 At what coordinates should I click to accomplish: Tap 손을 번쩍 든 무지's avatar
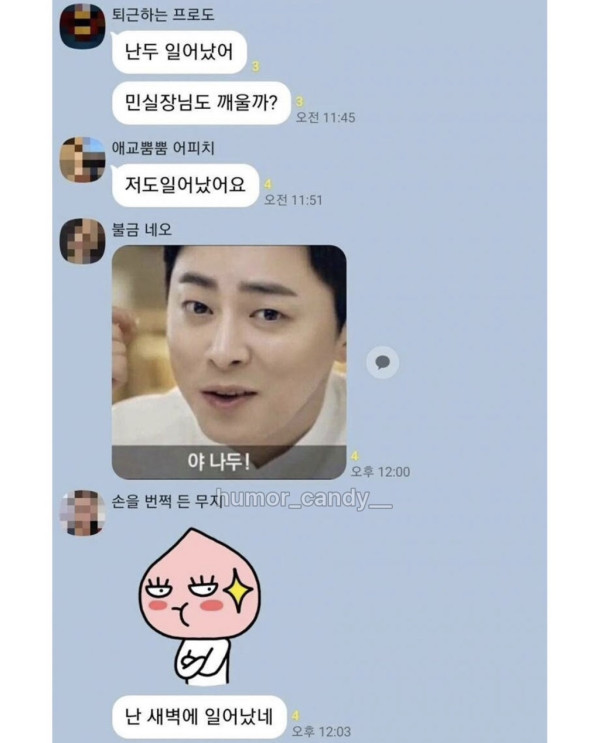pyautogui.click(x=82, y=513)
